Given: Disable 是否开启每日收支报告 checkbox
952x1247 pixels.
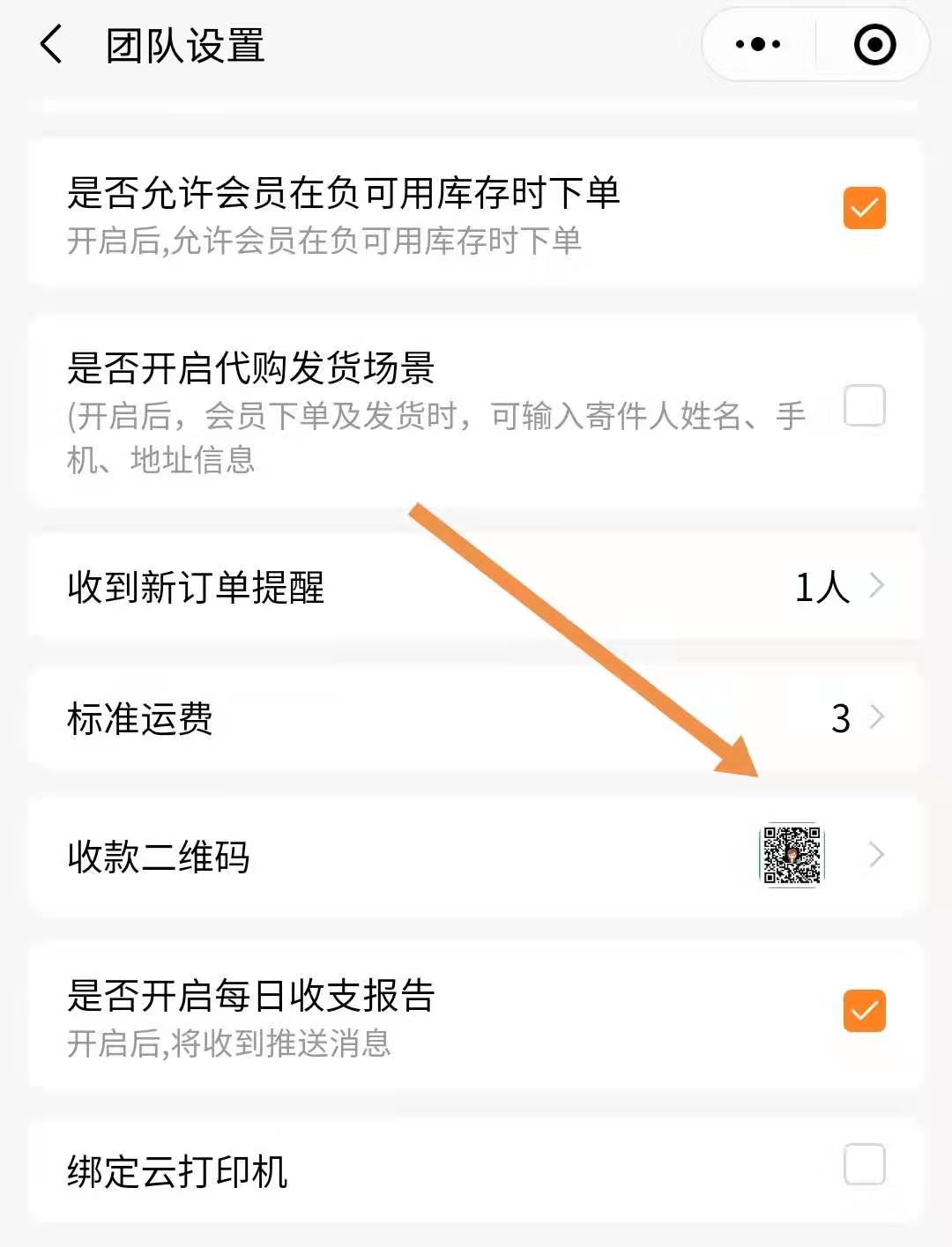Looking at the screenshot, I should tap(864, 1011).
